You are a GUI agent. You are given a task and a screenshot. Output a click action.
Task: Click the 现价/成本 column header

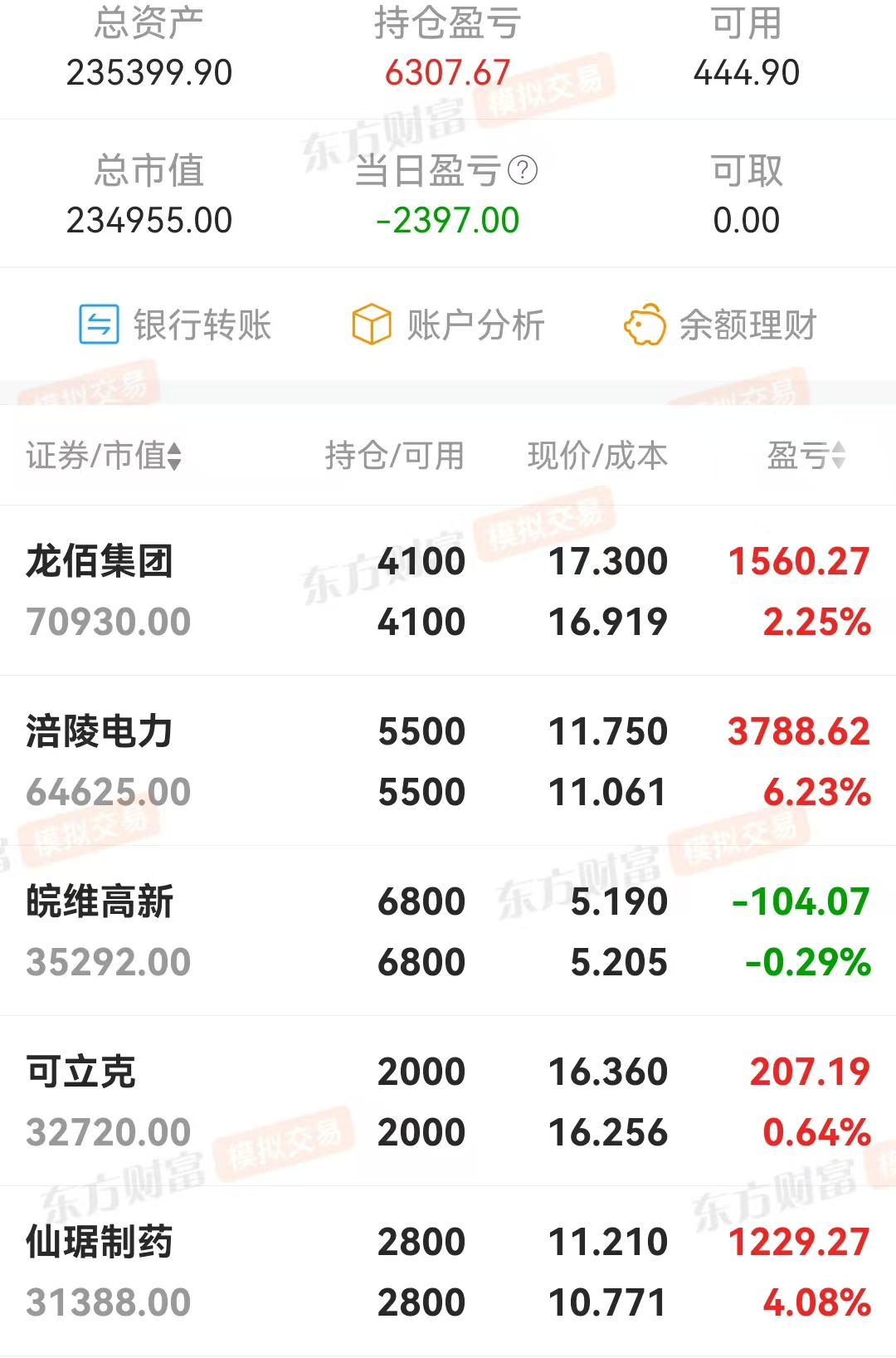click(x=596, y=454)
